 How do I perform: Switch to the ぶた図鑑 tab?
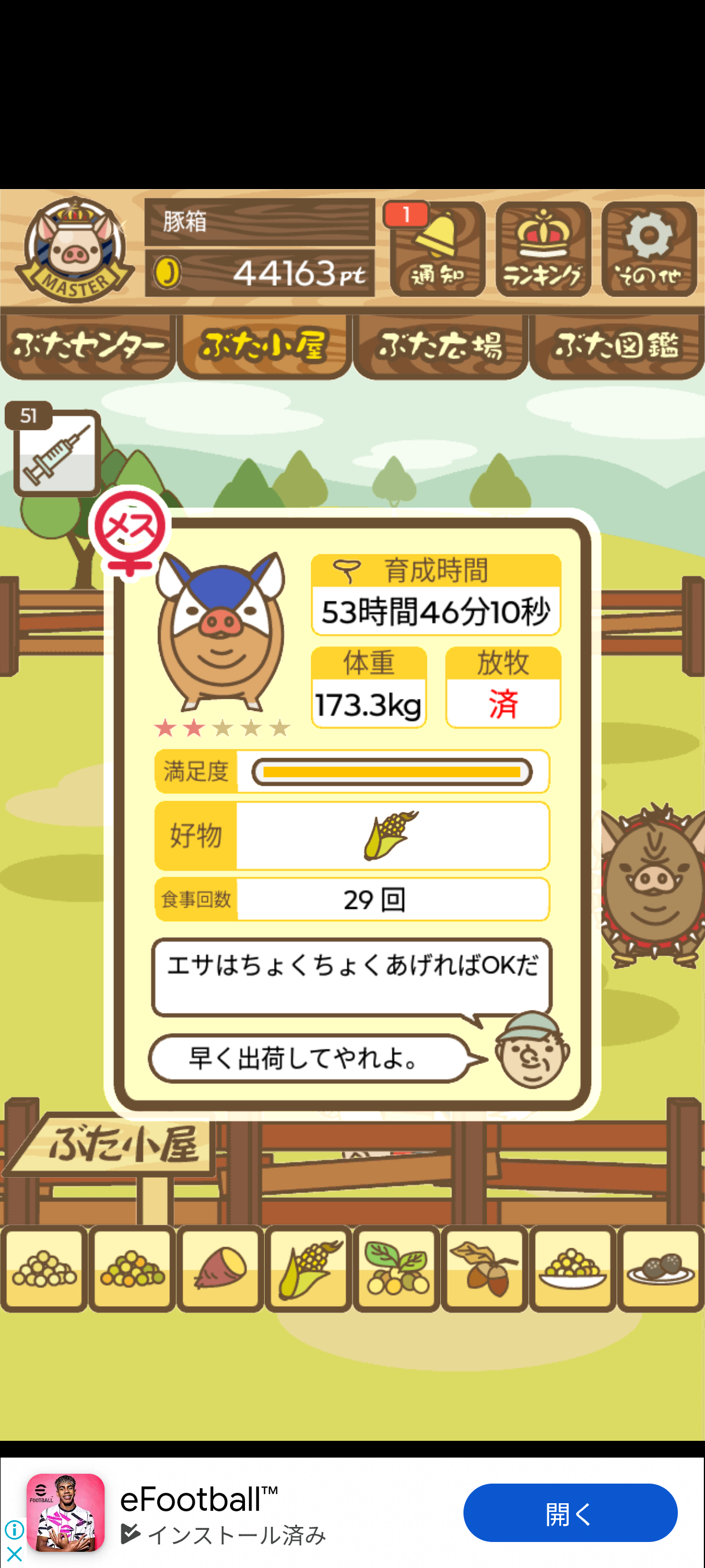pyautogui.click(x=616, y=346)
